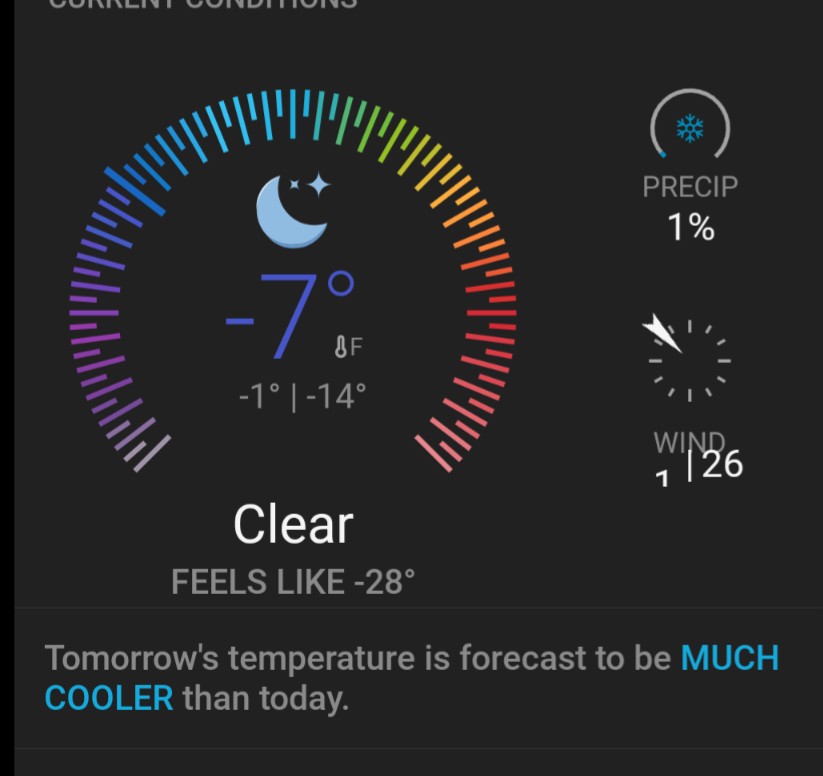Screen dimensions: 823x776
Task: Open the WIND compass details
Action: pos(690,362)
